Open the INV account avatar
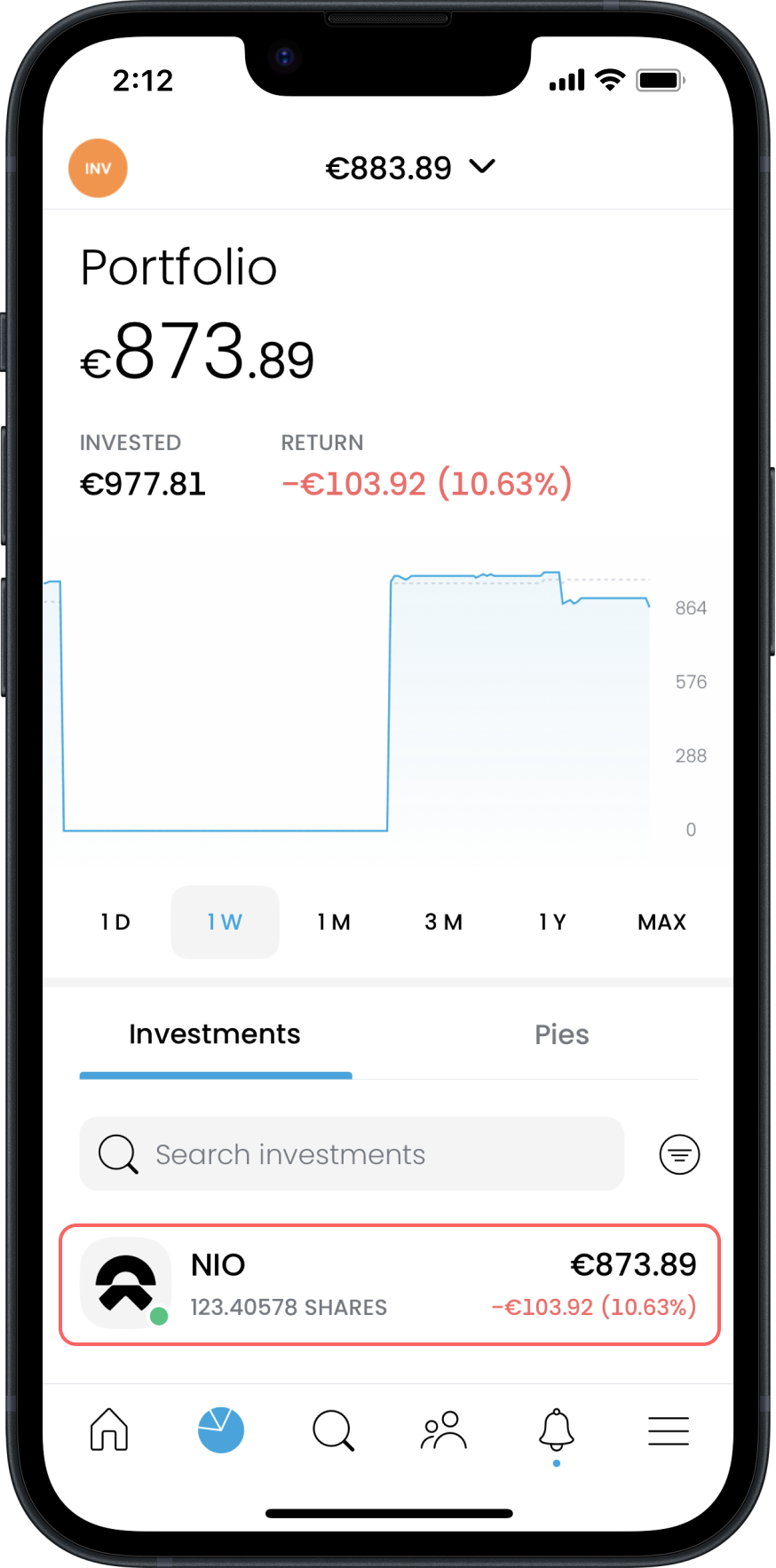This screenshot has height=1568, width=776. [98, 168]
